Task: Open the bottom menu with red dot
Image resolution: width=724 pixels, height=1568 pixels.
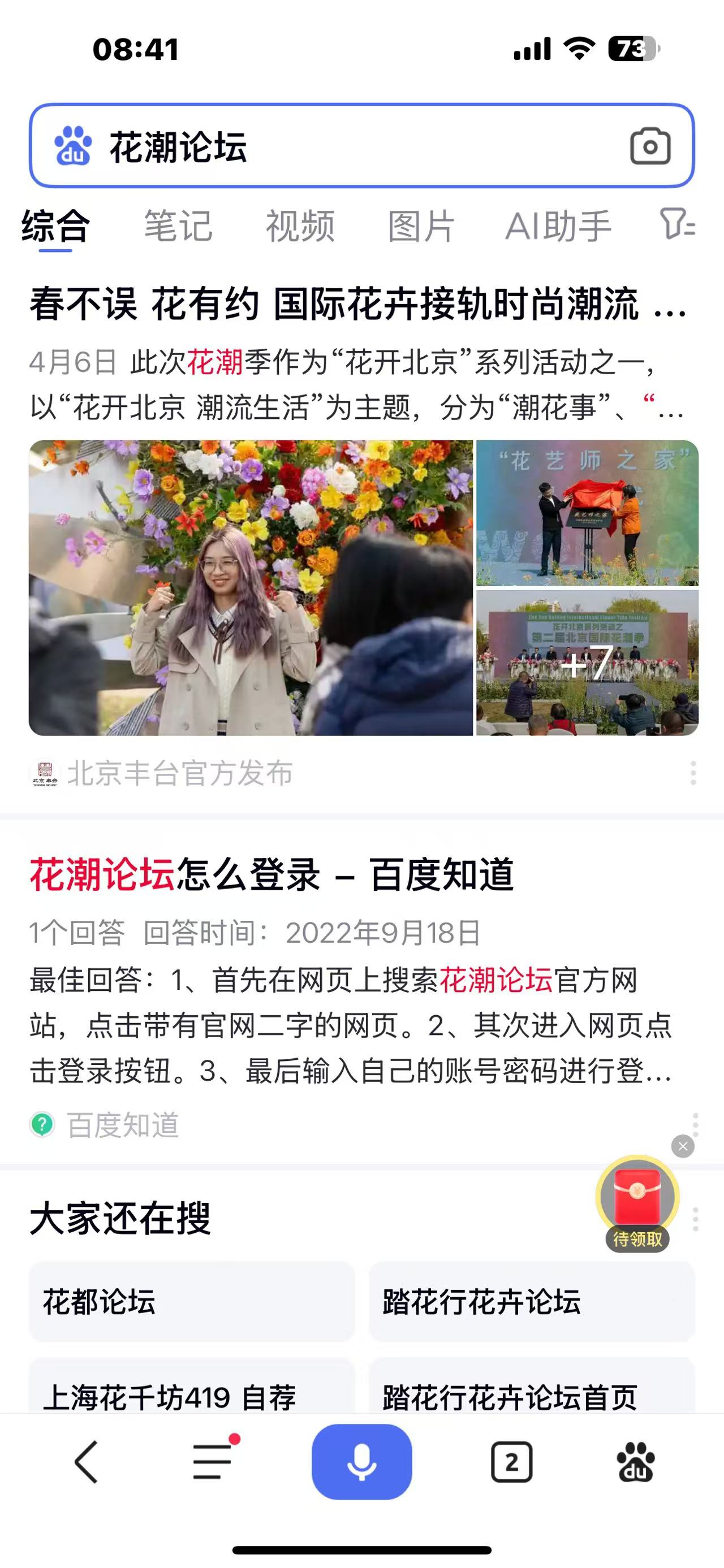Action: coord(213,1462)
